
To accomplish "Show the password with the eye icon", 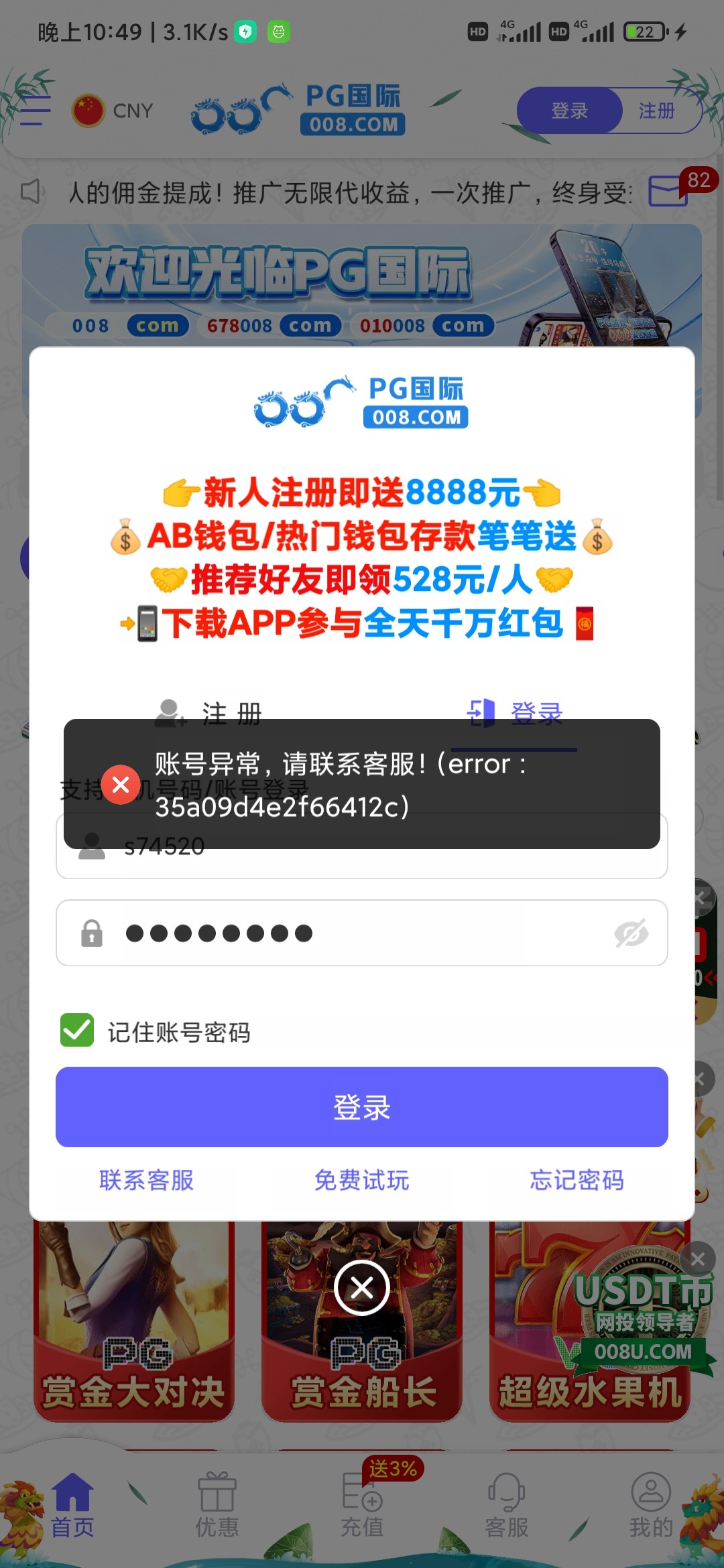I will (x=631, y=933).
